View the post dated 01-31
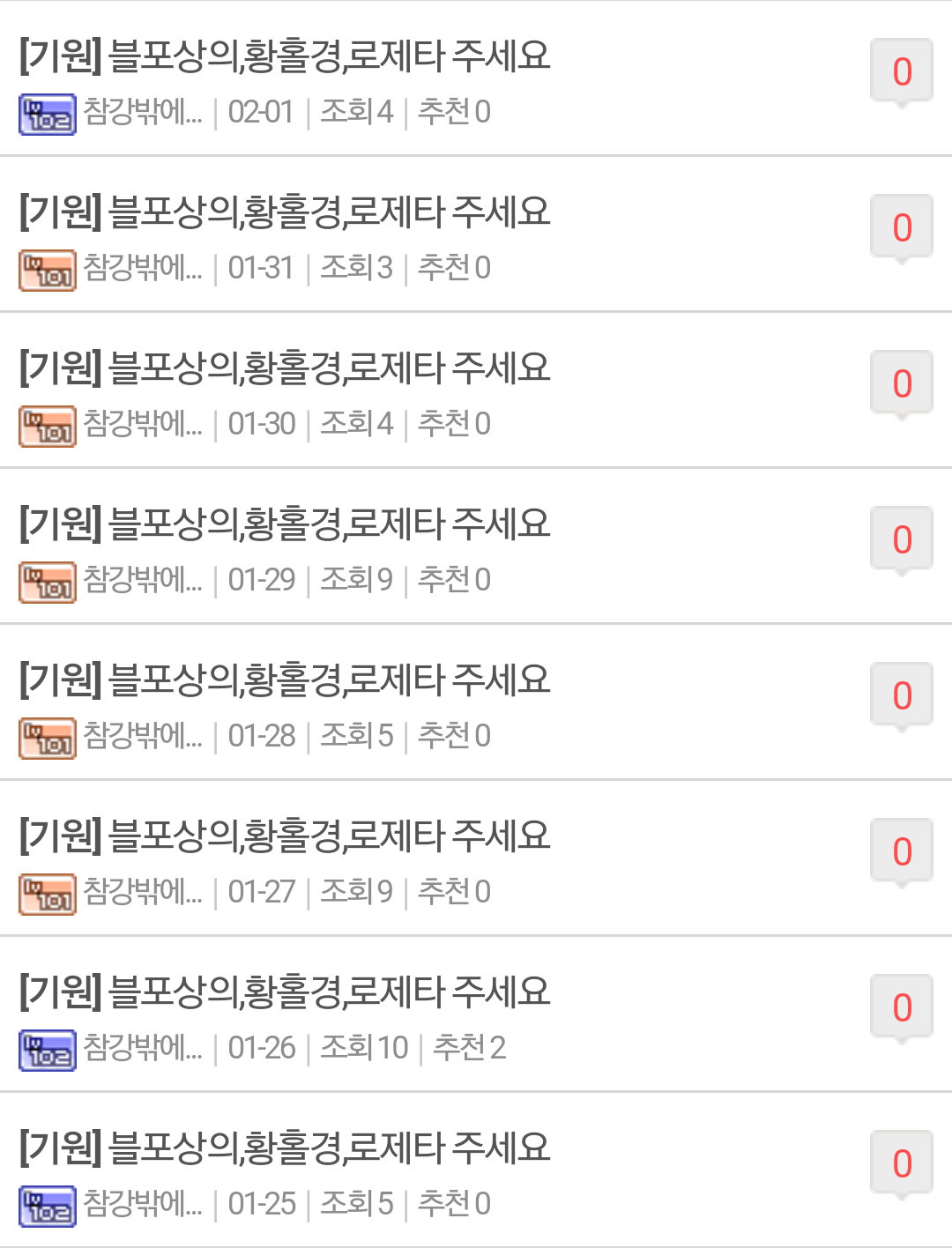Screen dimensions: 952x1248 [x=285, y=212]
